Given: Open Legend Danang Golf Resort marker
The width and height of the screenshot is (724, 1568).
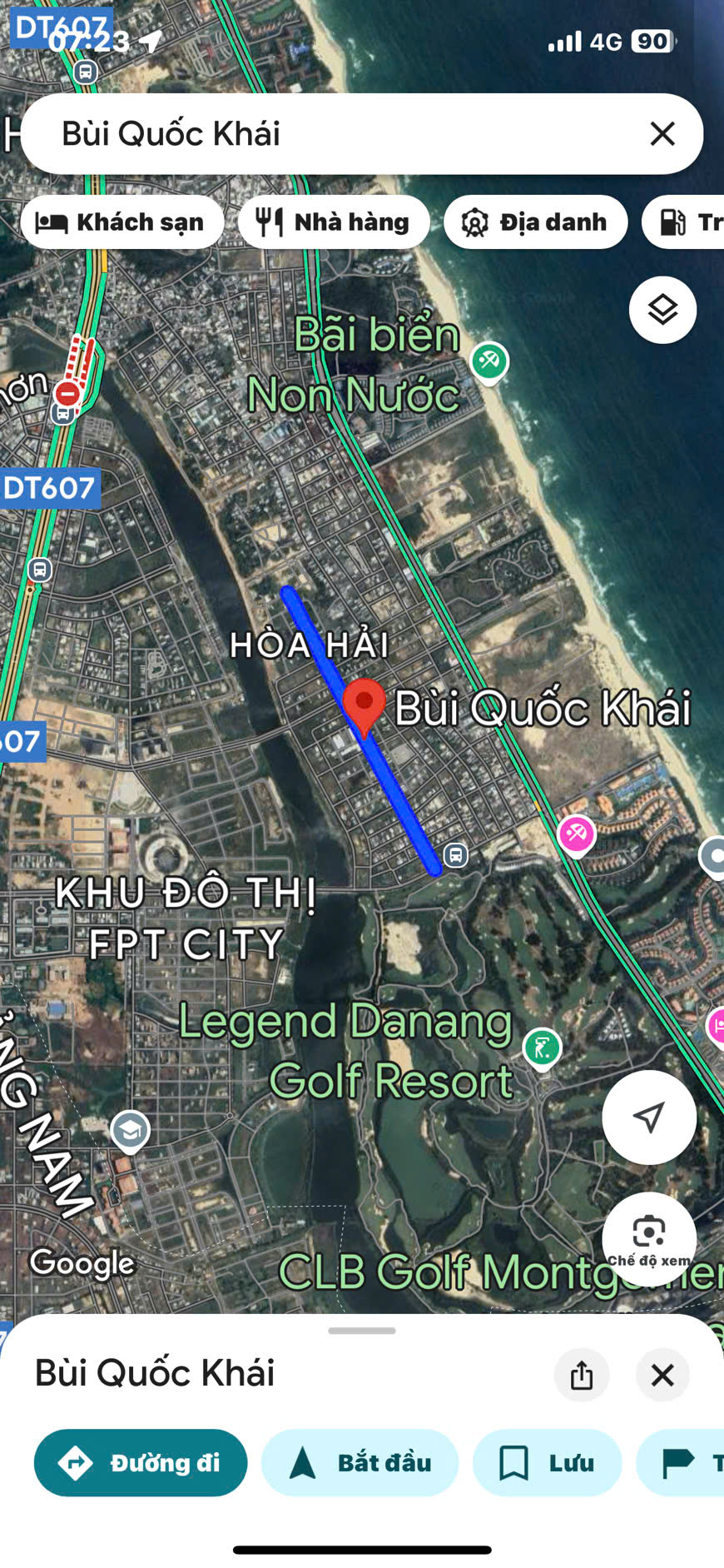Looking at the screenshot, I should tap(543, 1048).
